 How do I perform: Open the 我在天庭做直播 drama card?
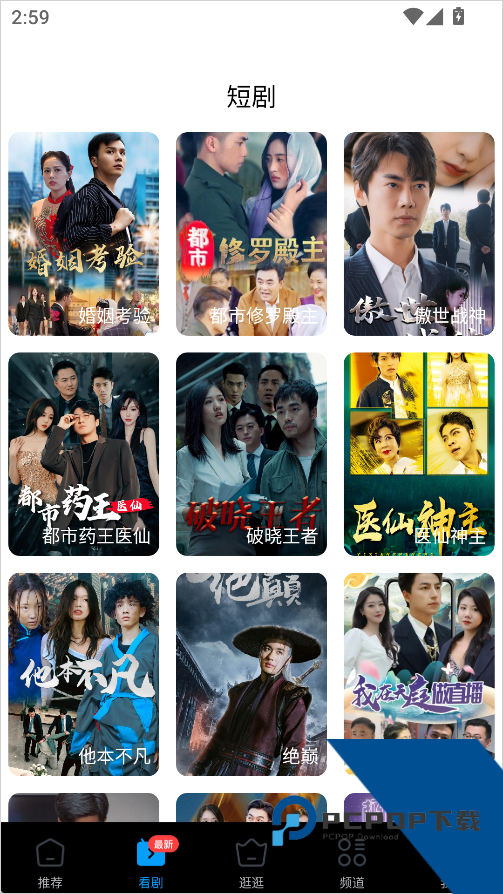tap(419, 656)
